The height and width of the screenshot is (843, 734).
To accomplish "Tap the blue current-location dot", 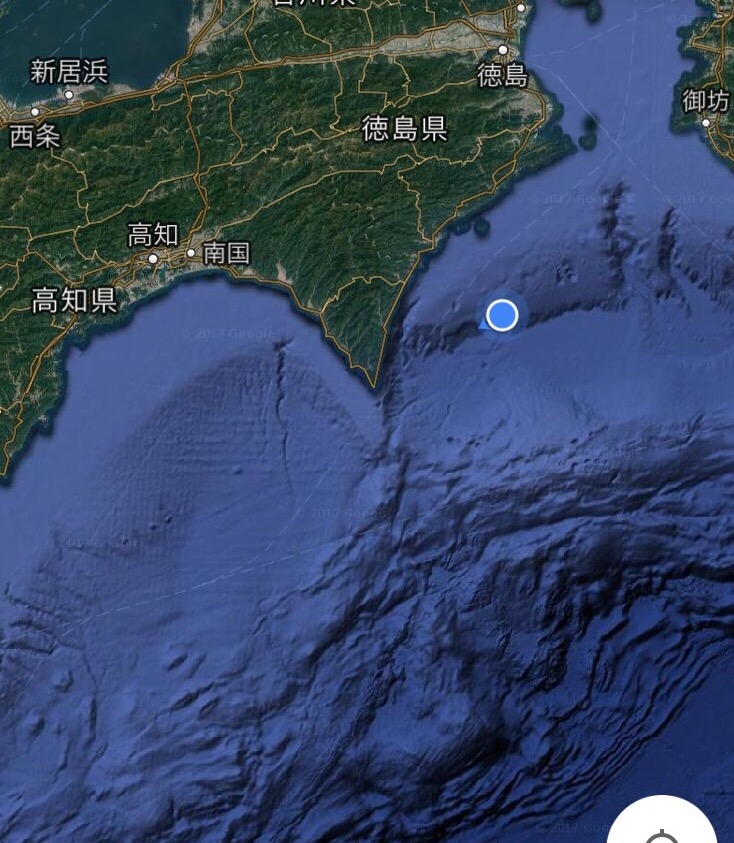I will [x=502, y=316].
